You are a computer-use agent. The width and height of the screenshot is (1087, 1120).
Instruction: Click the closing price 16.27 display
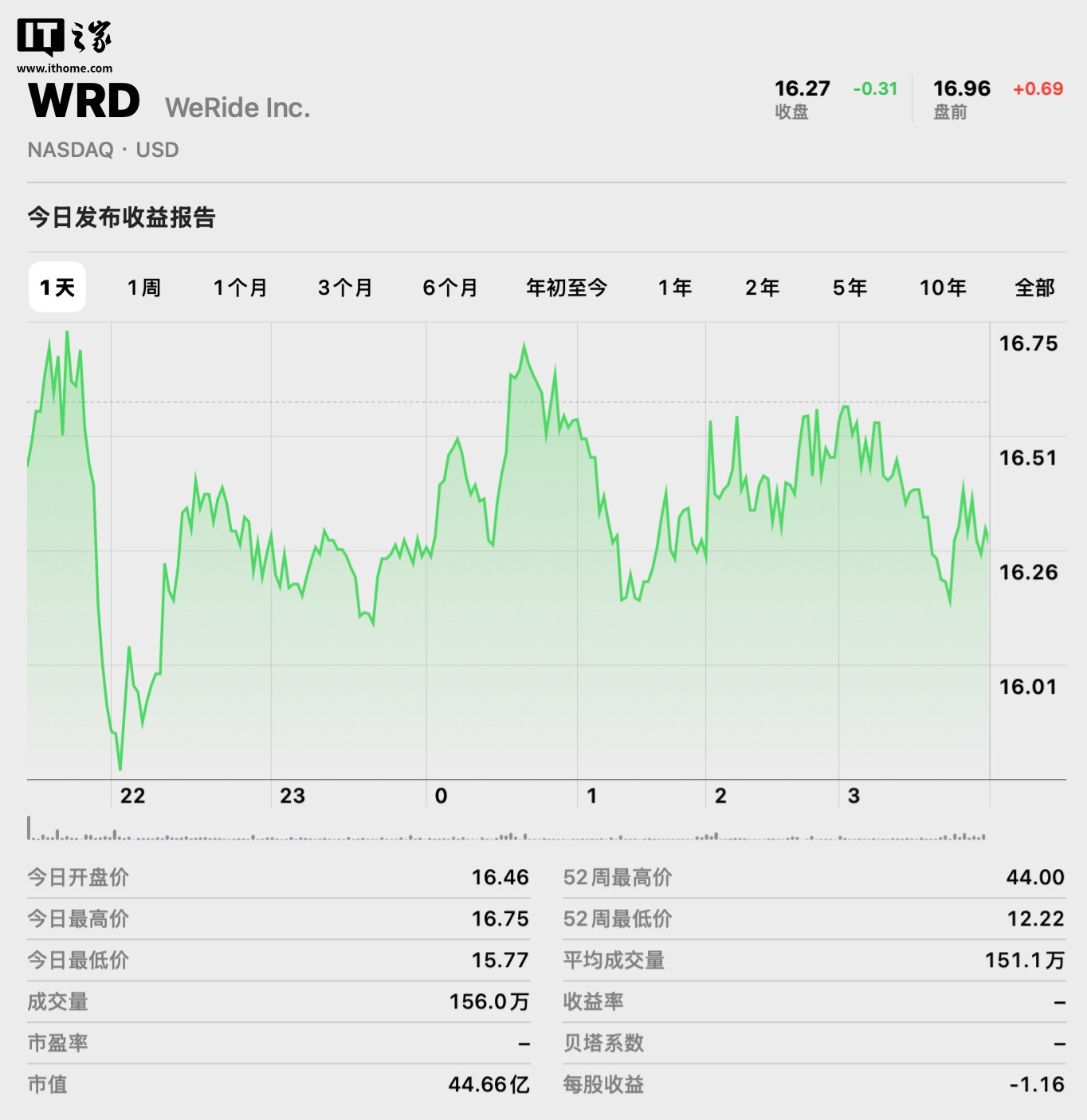[x=802, y=89]
